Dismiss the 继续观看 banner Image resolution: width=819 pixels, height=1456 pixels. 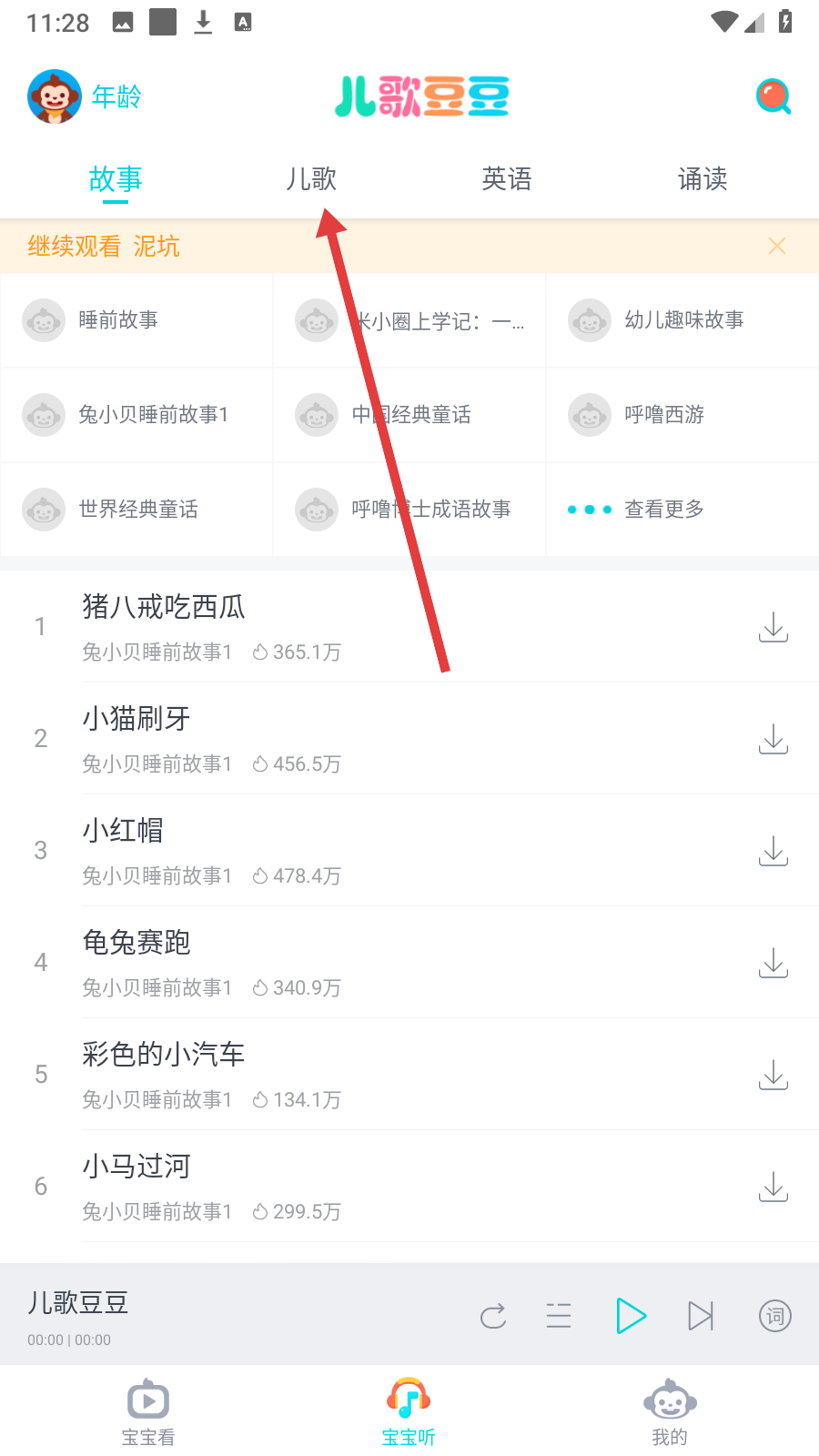776,246
